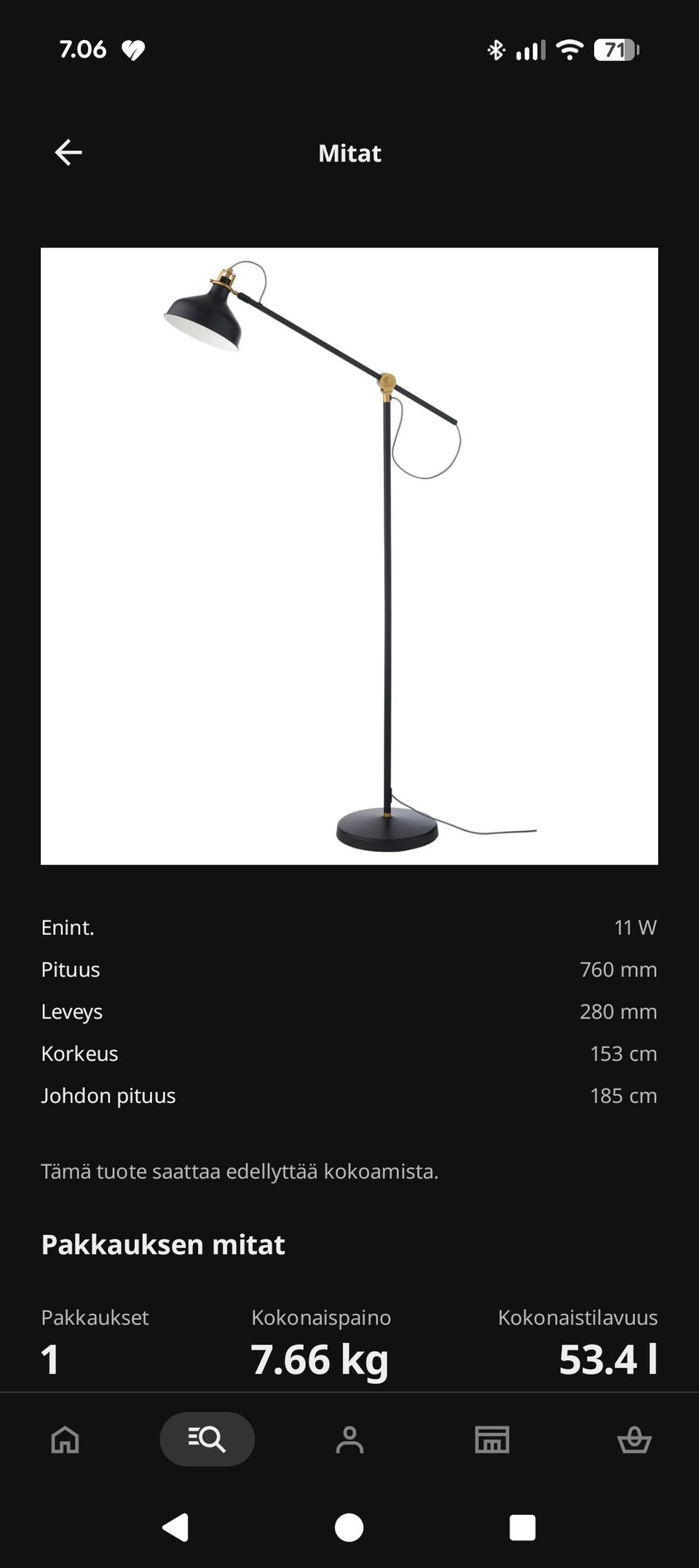Tap the system home button
Viewport: 699px width, 1568px height.
349,1527
